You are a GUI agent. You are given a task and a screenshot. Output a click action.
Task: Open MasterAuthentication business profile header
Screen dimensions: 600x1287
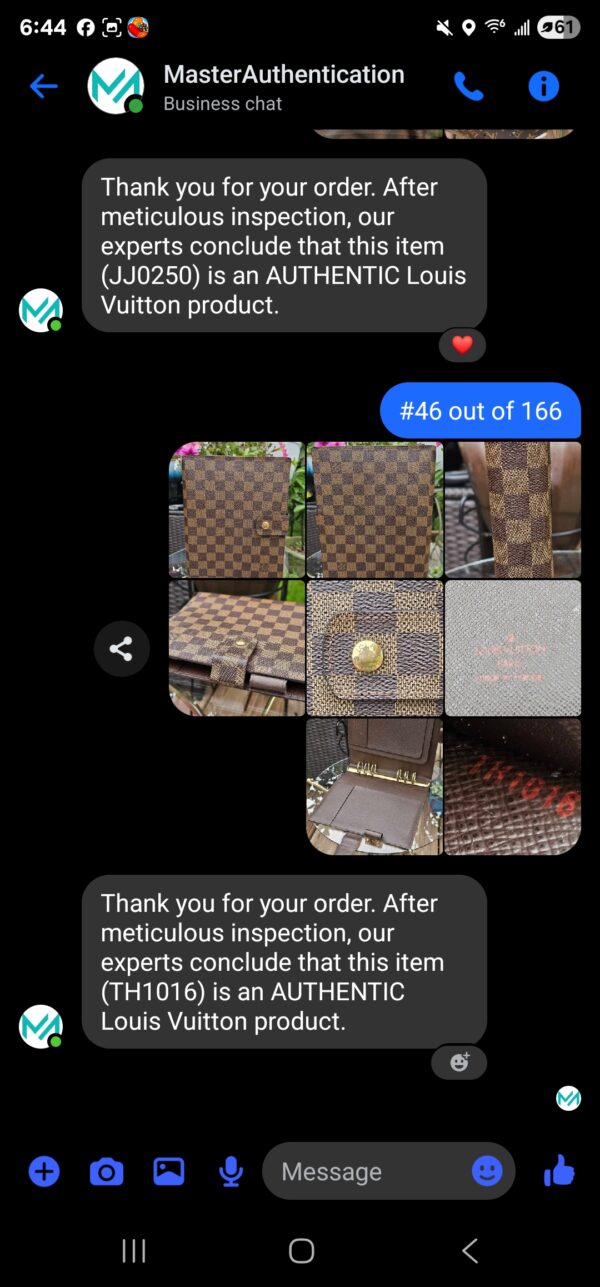tap(283, 87)
